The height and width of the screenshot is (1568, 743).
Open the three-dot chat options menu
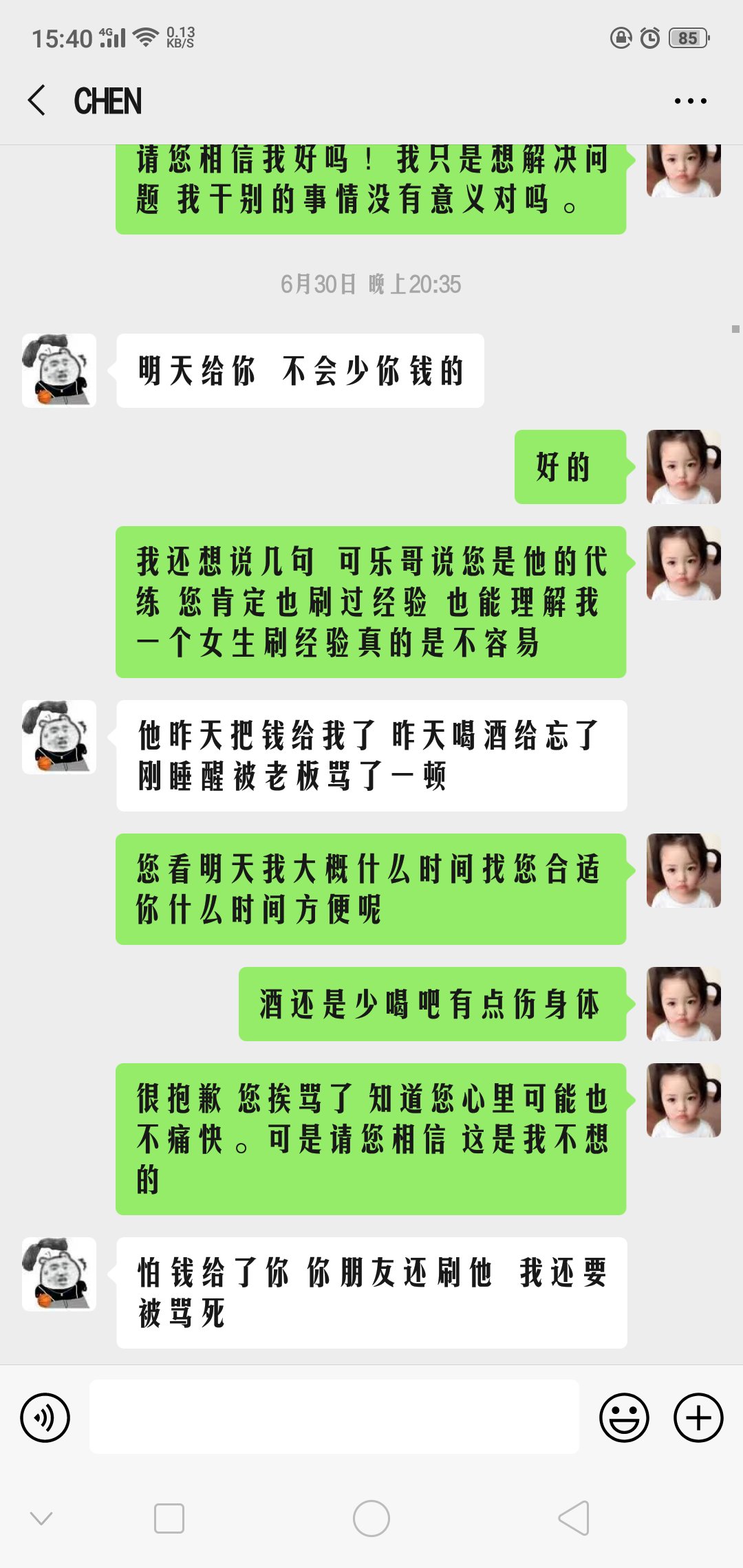click(x=690, y=100)
